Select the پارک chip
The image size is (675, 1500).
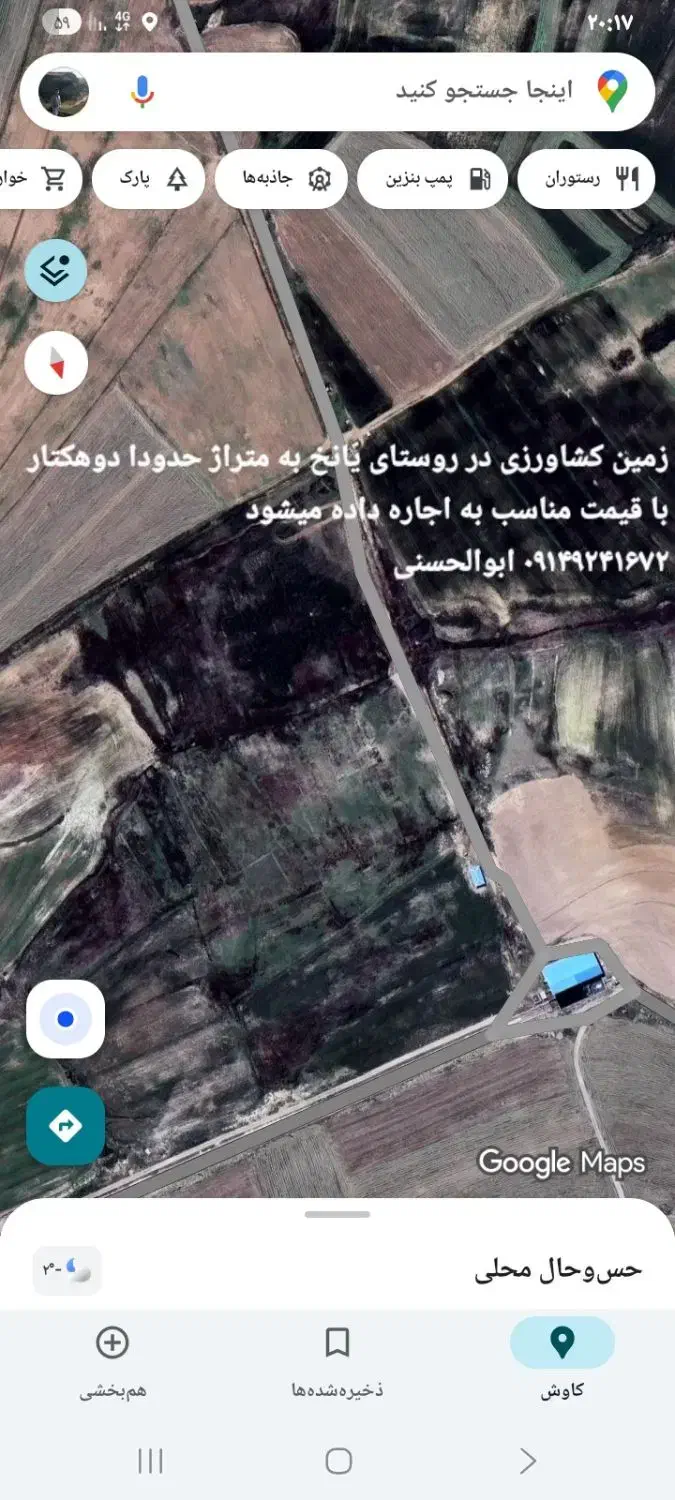click(148, 180)
